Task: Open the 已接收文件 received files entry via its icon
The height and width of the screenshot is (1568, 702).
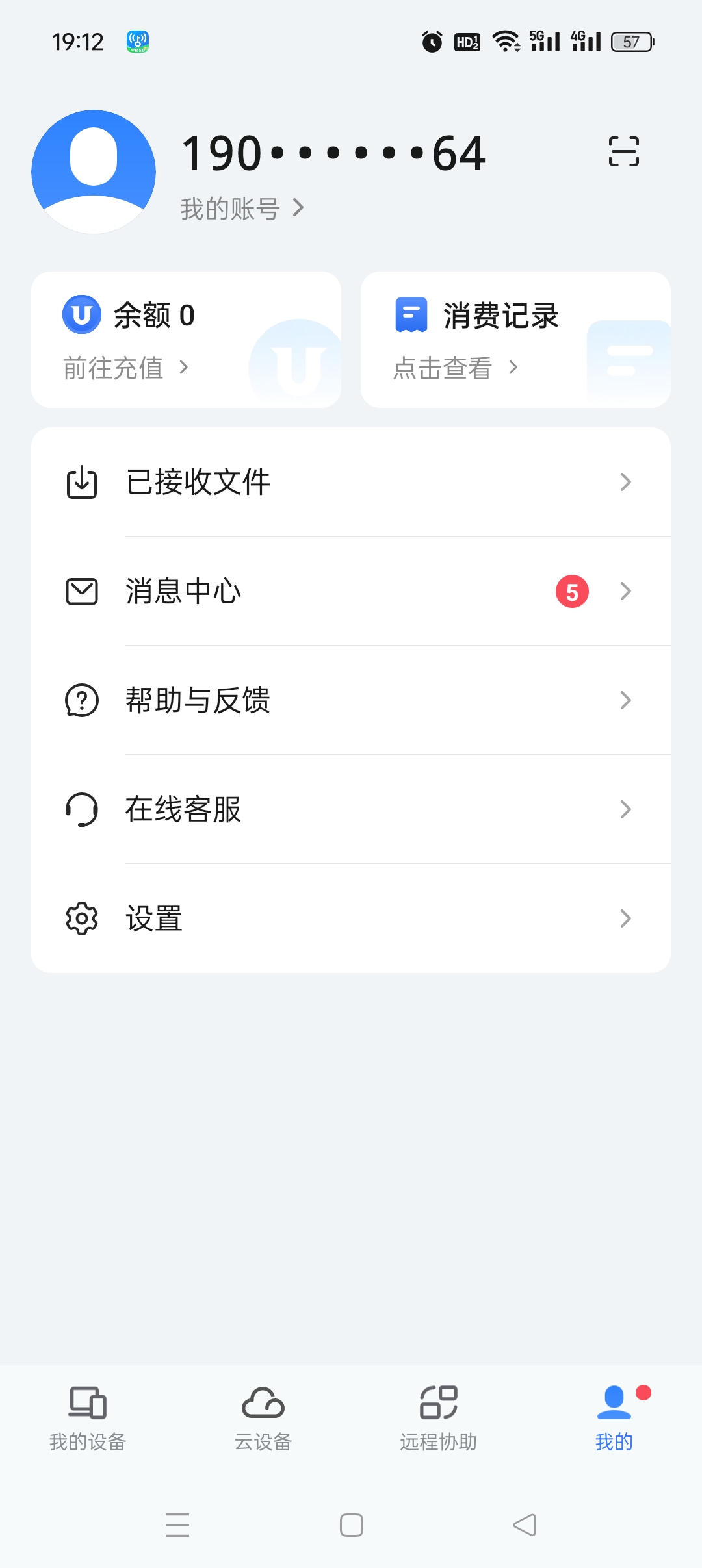Action: (81, 481)
